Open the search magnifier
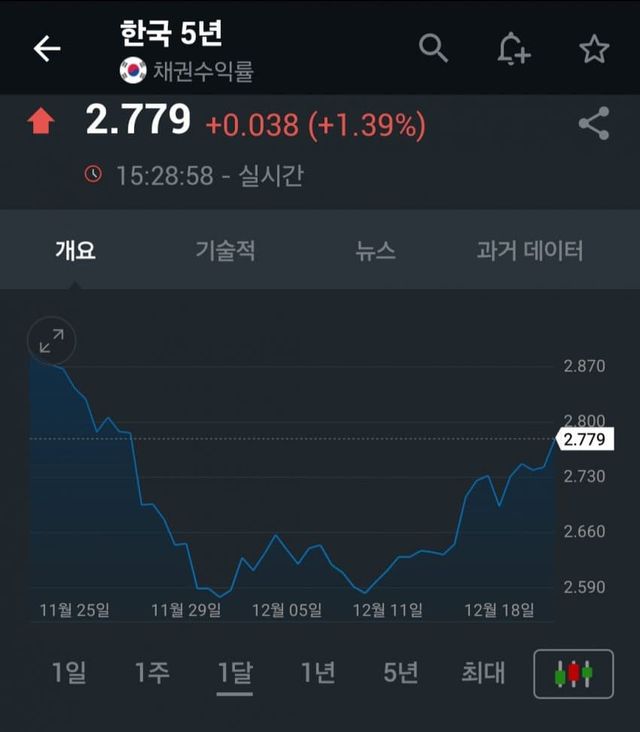The width and height of the screenshot is (640, 732). click(433, 48)
